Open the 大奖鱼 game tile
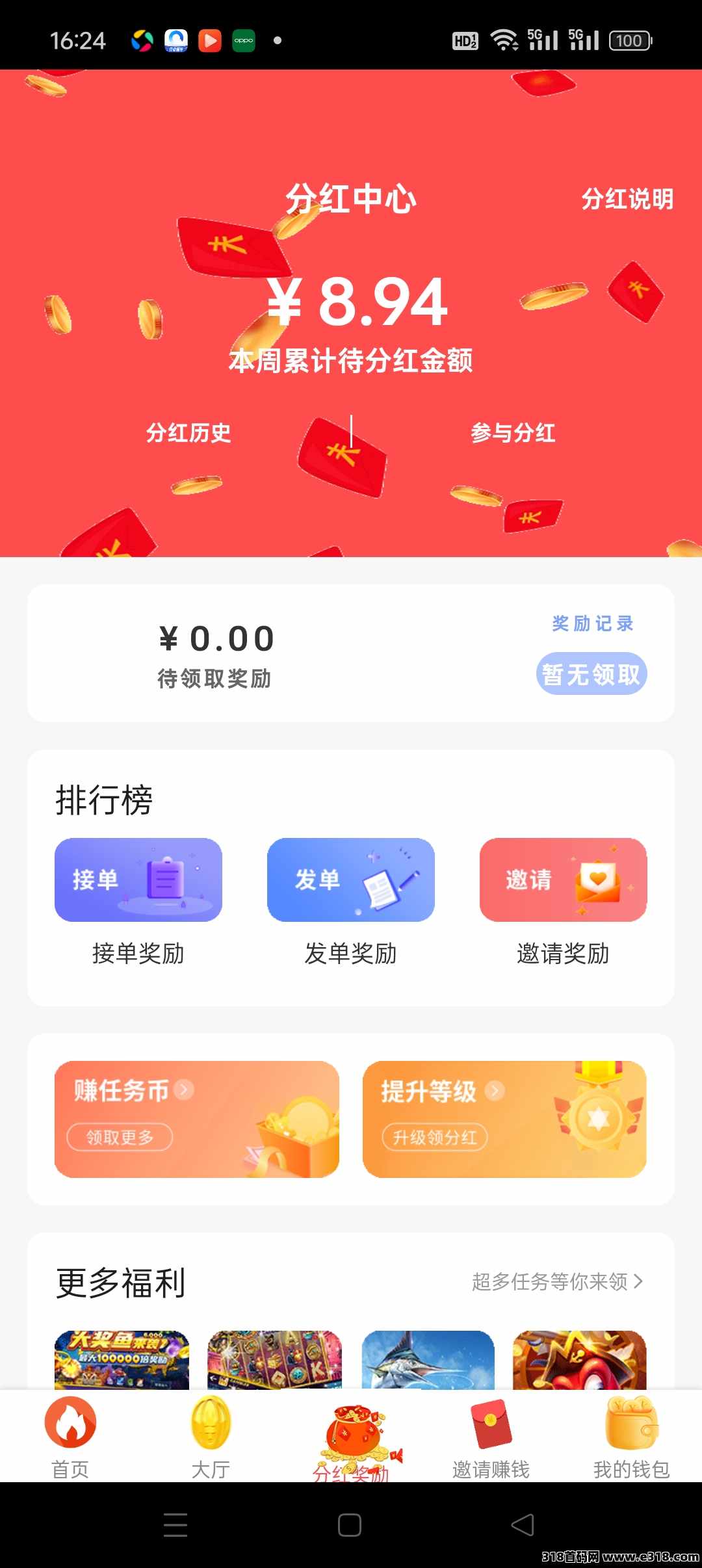This screenshot has height=1568, width=702. 122,1360
